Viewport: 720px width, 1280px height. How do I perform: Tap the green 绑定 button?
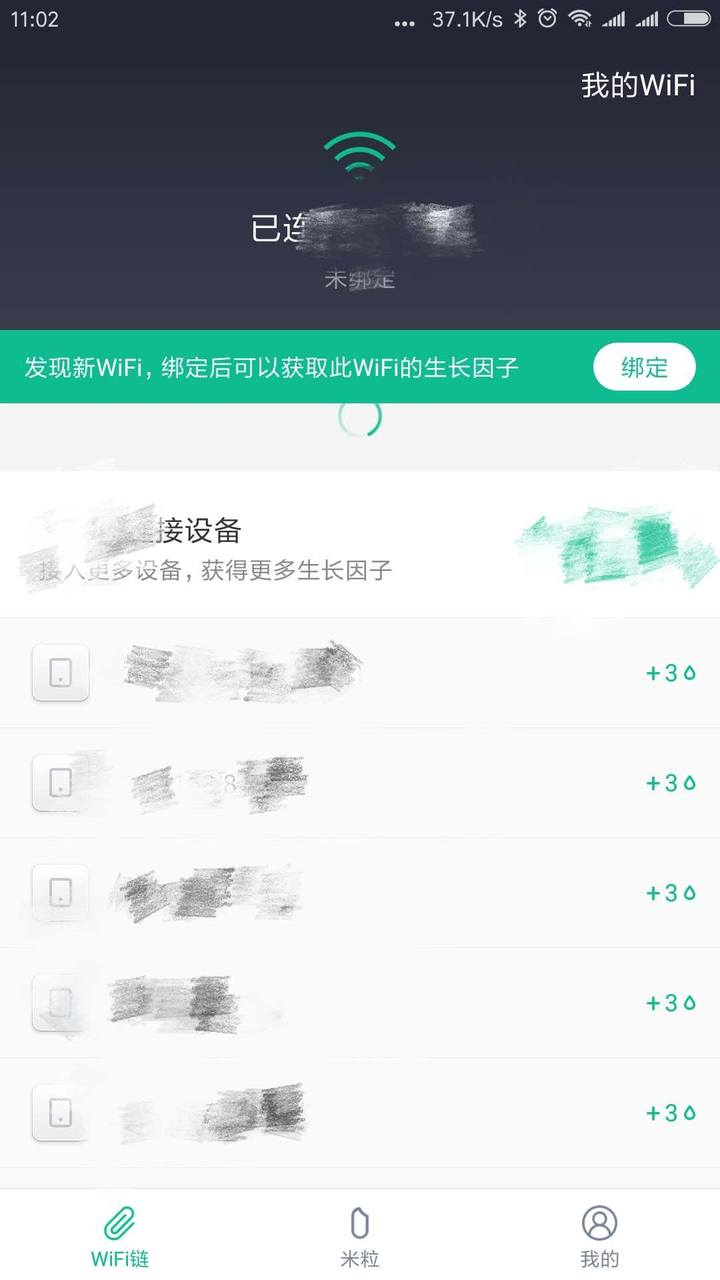644,367
